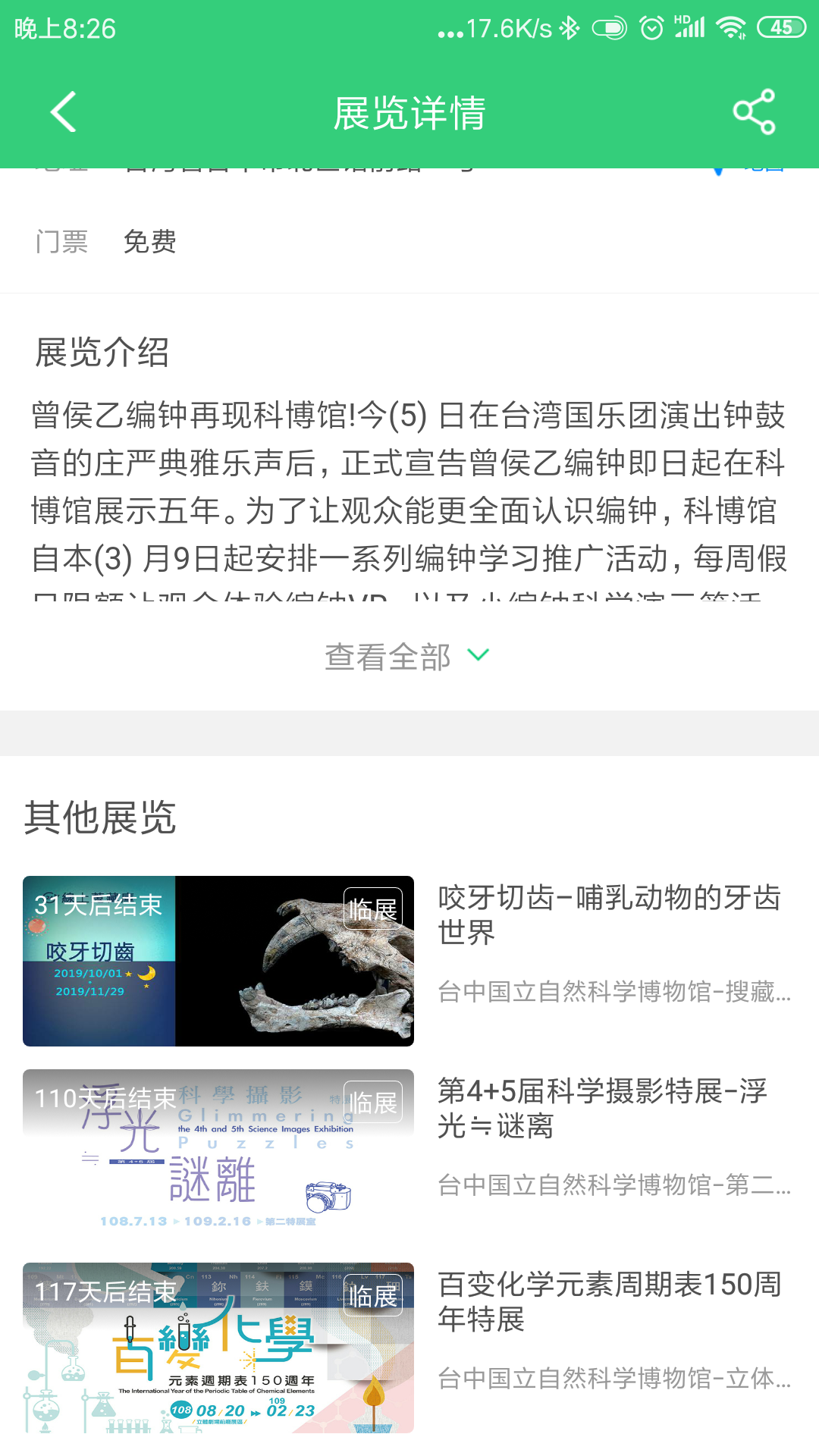Open the share icon for this exhibition
The height and width of the screenshot is (1456, 819).
(754, 111)
